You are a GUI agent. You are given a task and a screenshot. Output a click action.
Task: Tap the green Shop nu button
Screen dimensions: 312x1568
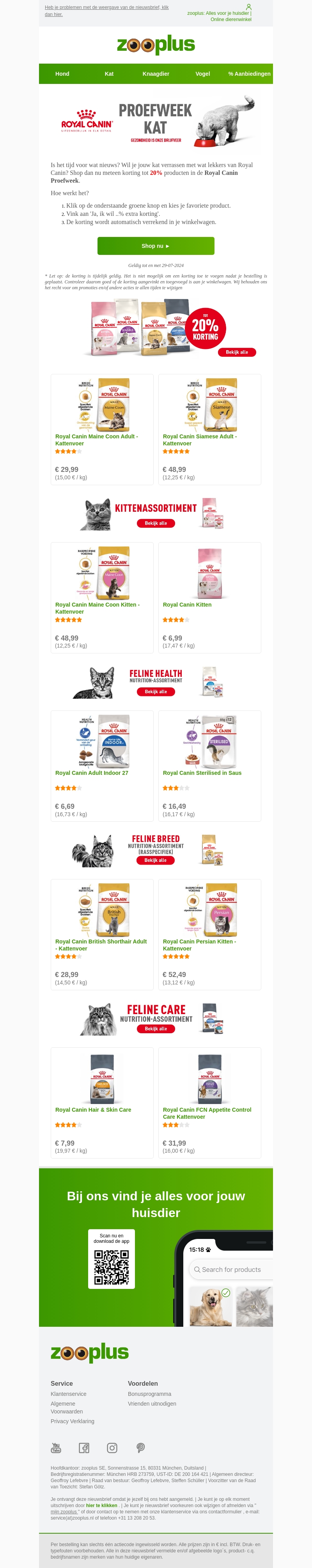(x=156, y=246)
